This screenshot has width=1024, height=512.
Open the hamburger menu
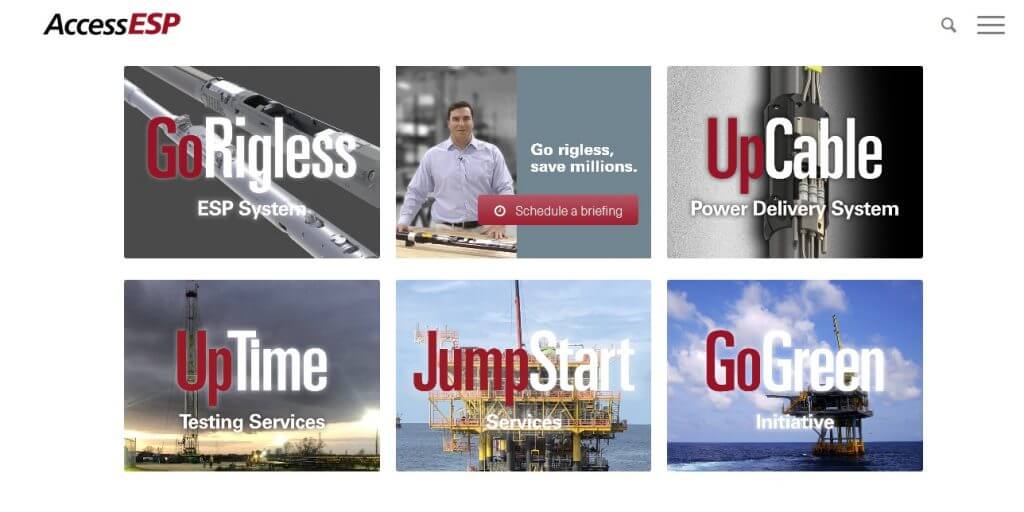pyautogui.click(x=990, y=25)
